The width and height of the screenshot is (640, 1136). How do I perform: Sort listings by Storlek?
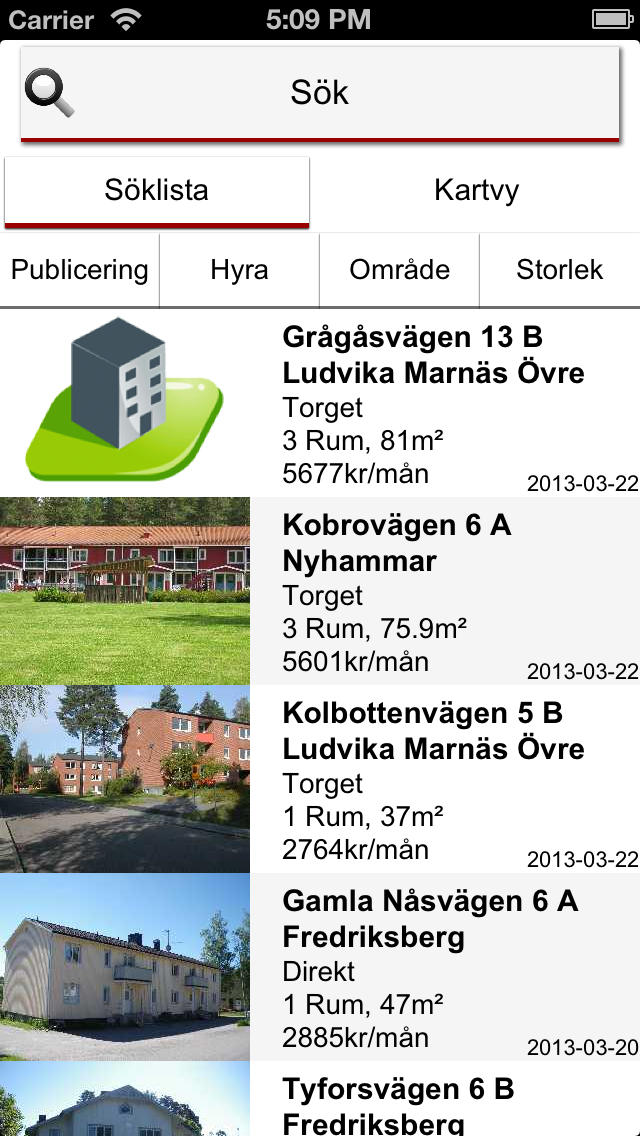click(x=560, y=270)
